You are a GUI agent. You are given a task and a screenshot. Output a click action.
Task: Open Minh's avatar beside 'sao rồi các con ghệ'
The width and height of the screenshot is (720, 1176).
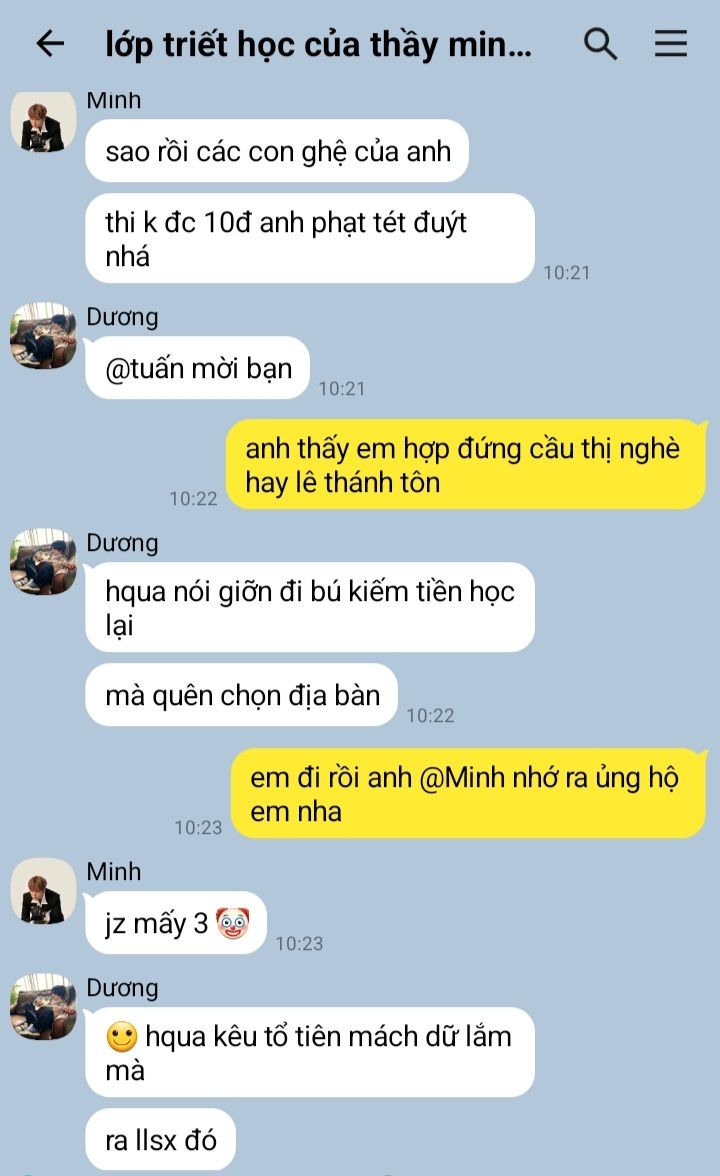tap(43, 122)
